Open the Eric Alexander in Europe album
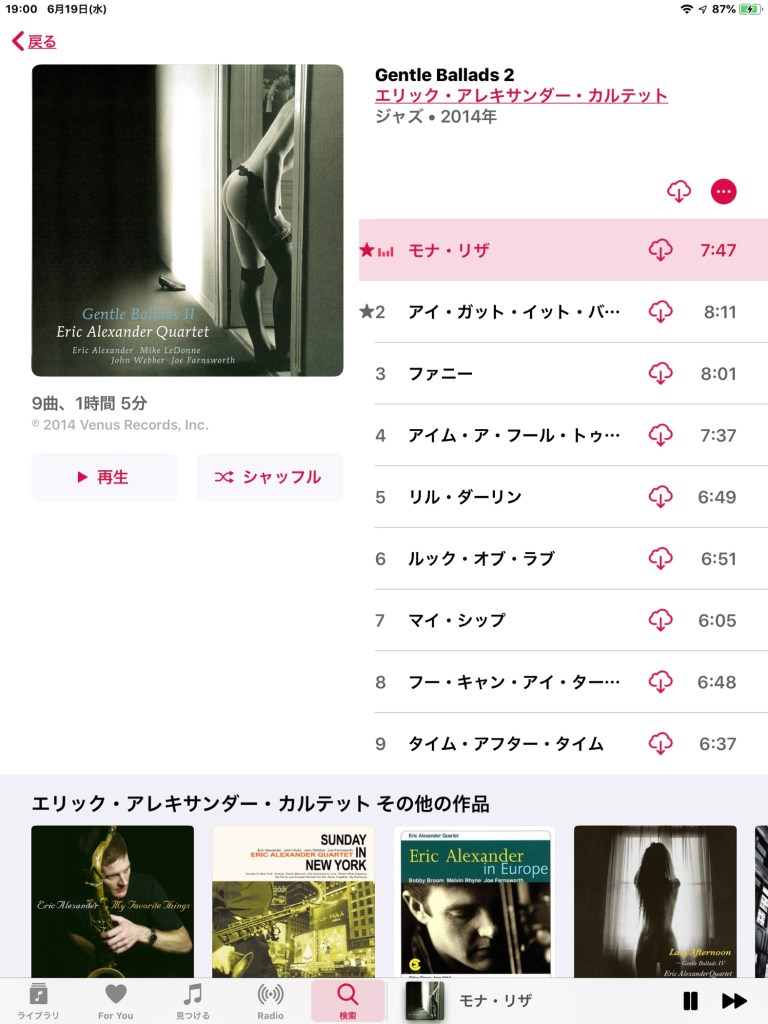The width and height of the screenshot is (768, 1024). point(475,900)
